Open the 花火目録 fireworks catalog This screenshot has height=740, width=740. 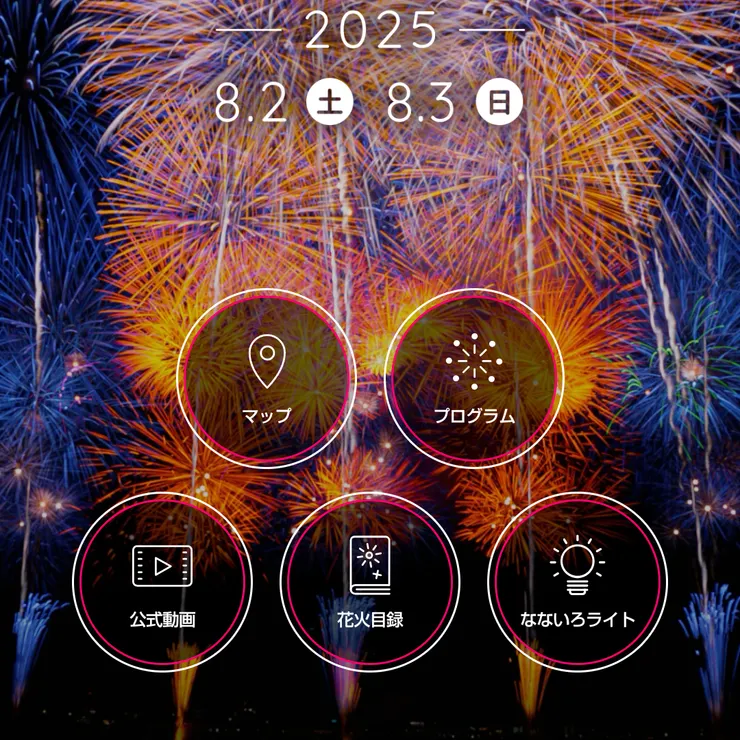pos(369,583)
